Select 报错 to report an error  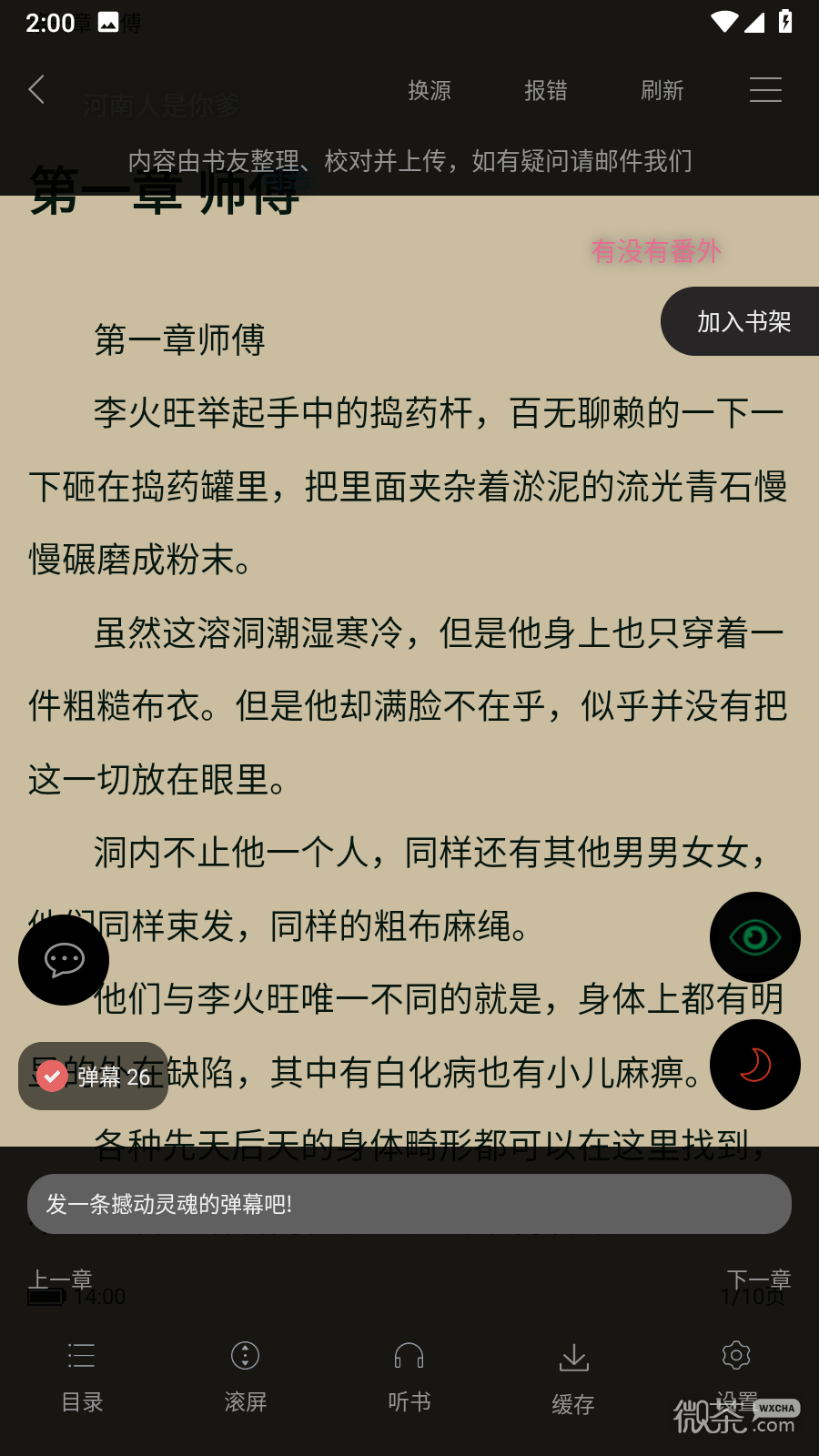[546, 90]
